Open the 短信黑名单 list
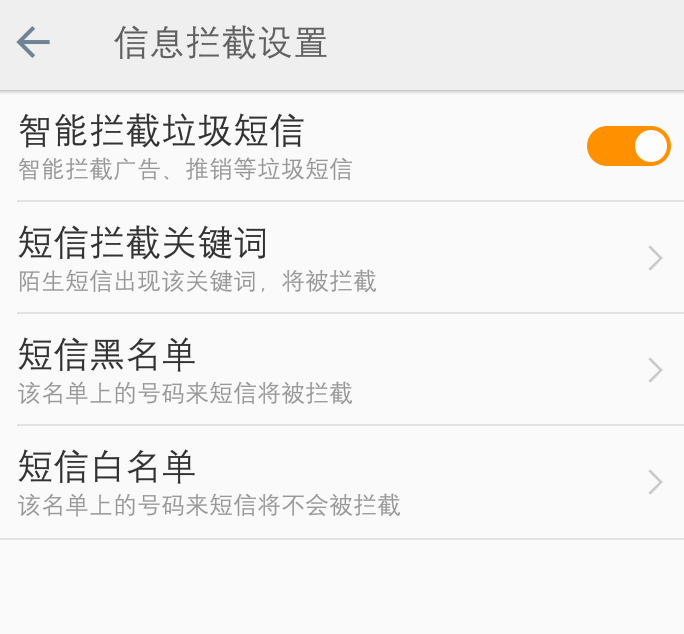The height and width of the screenshot is (634, 684). tap(342, 369)
